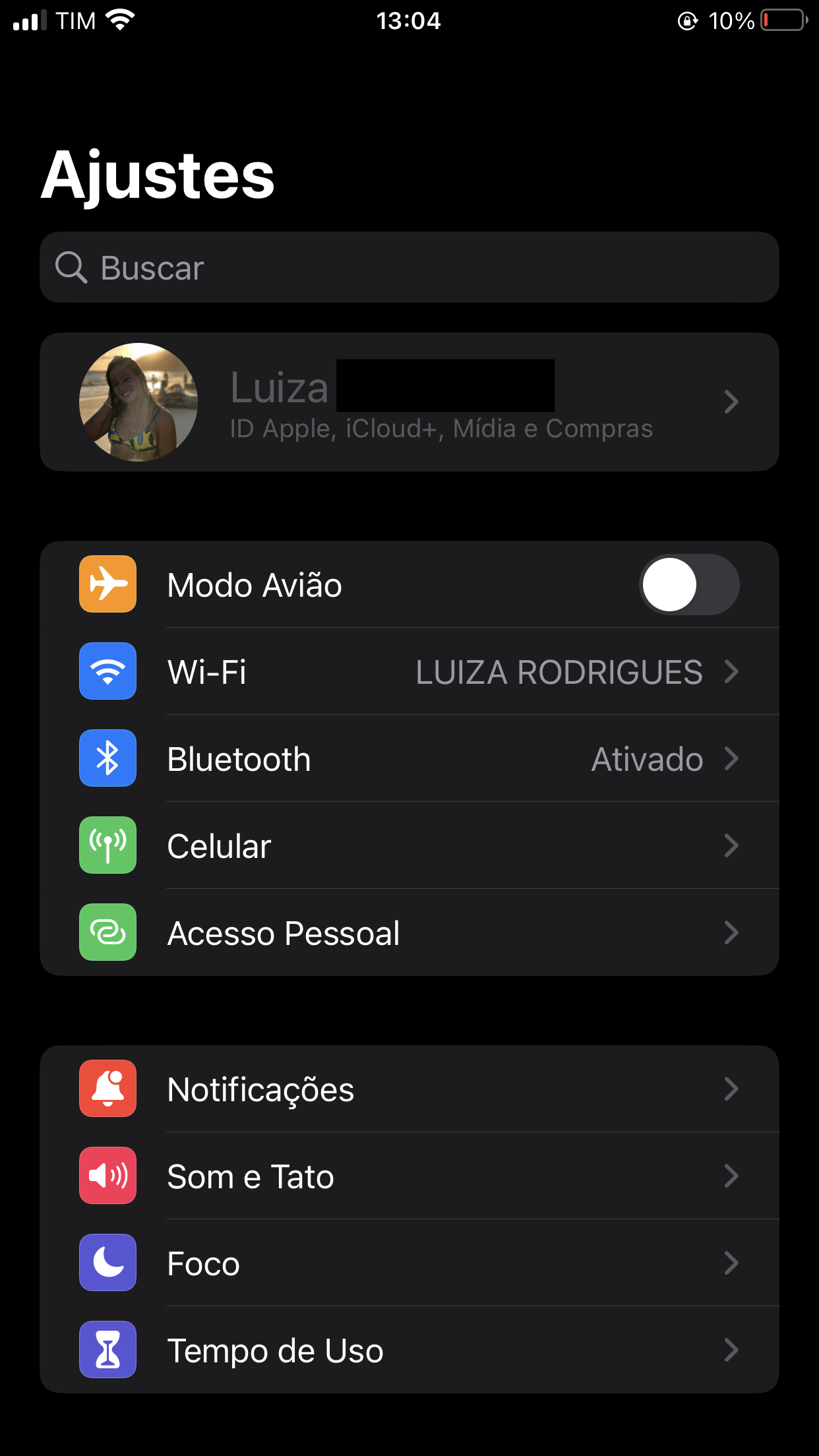This screenshot has width=819, height=1456.
Task: Open Bluetooth settings
Action: point(409,759)
